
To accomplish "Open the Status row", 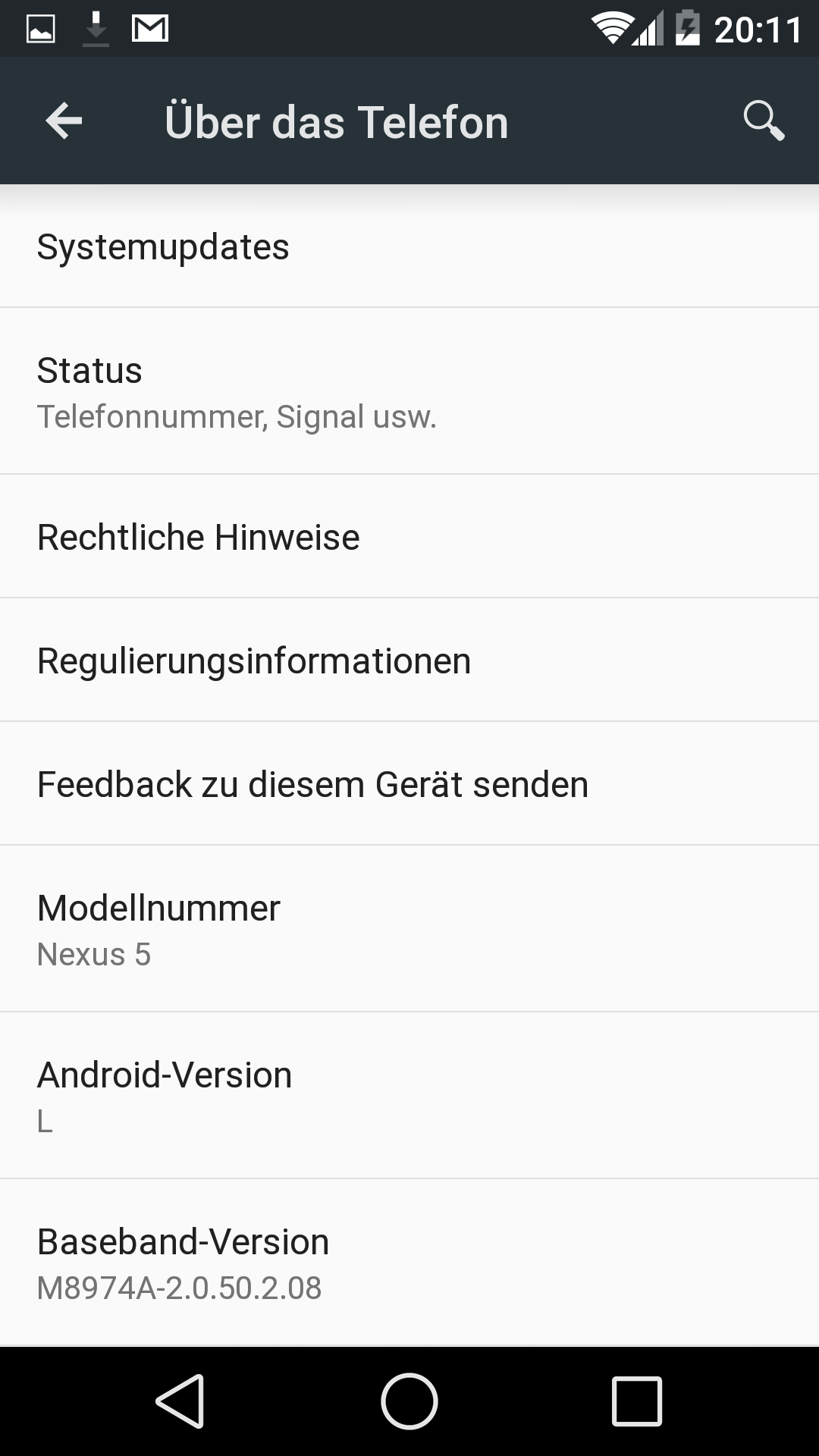I will (409, 391).
